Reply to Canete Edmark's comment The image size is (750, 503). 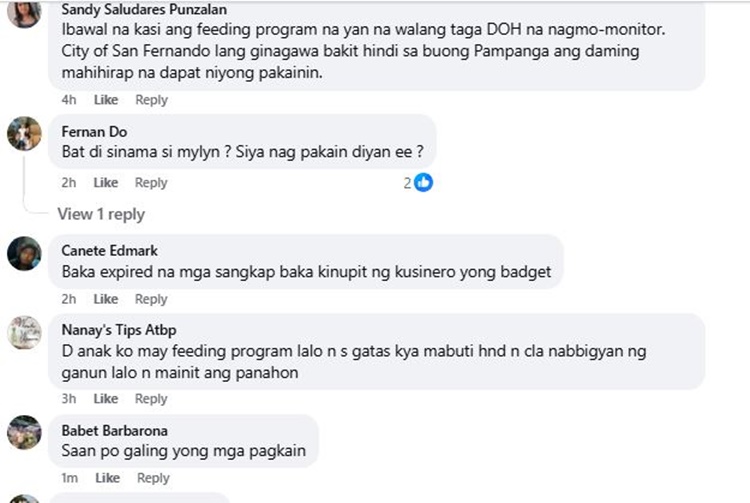click(151, 299)
